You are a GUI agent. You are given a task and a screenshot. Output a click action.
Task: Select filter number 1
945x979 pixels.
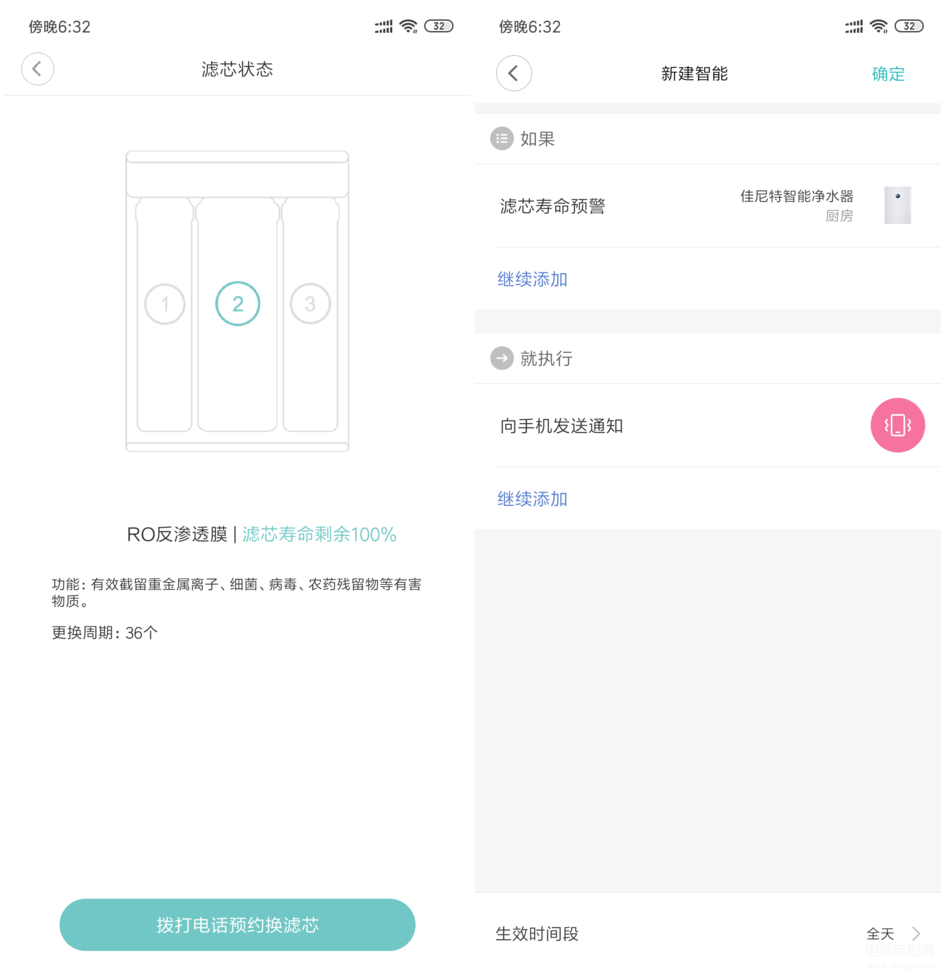click(165, 304)
